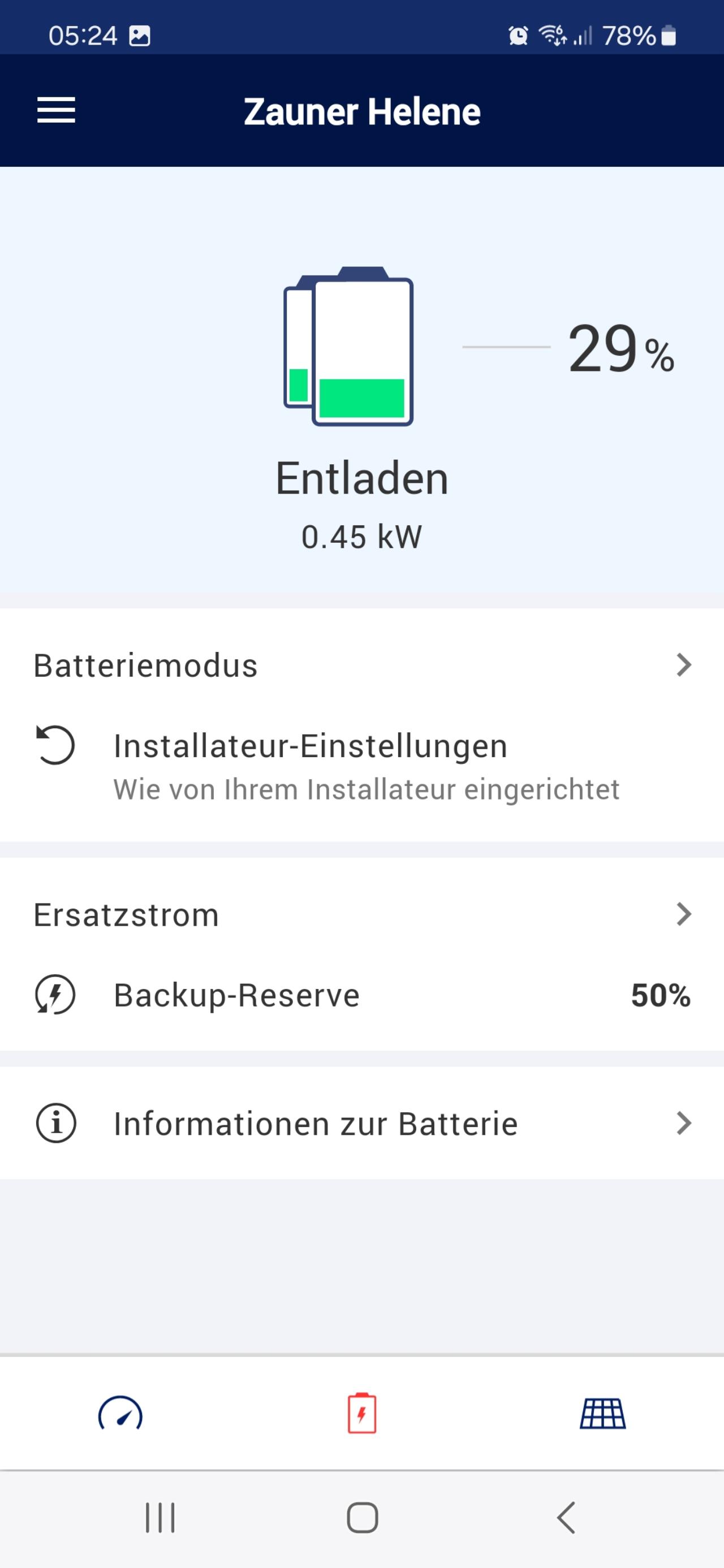Image resolution: width=724 pixels, height=1568 pixels.
Task: Select the battery tab in bottom bar
Action: point(361,1413)
